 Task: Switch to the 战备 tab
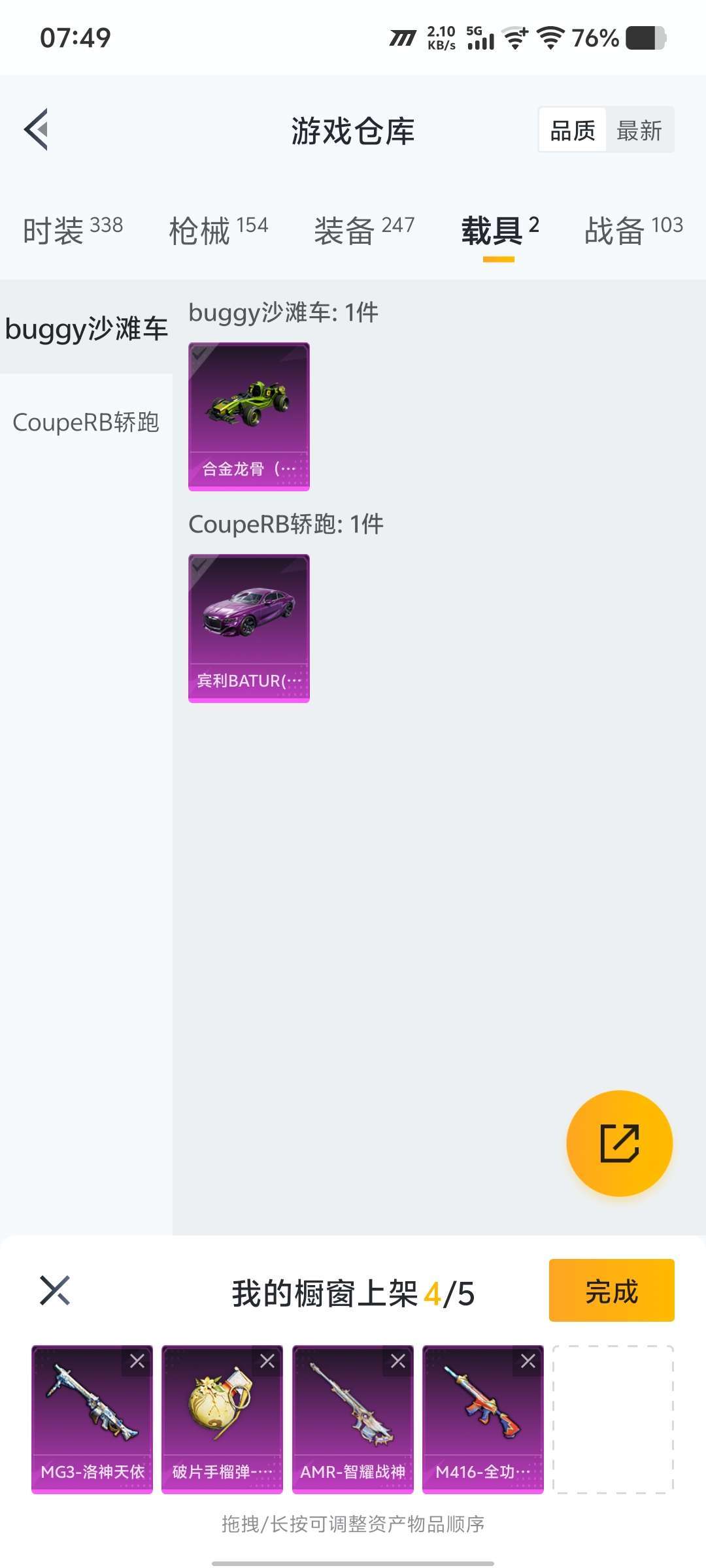click(633, 230)
